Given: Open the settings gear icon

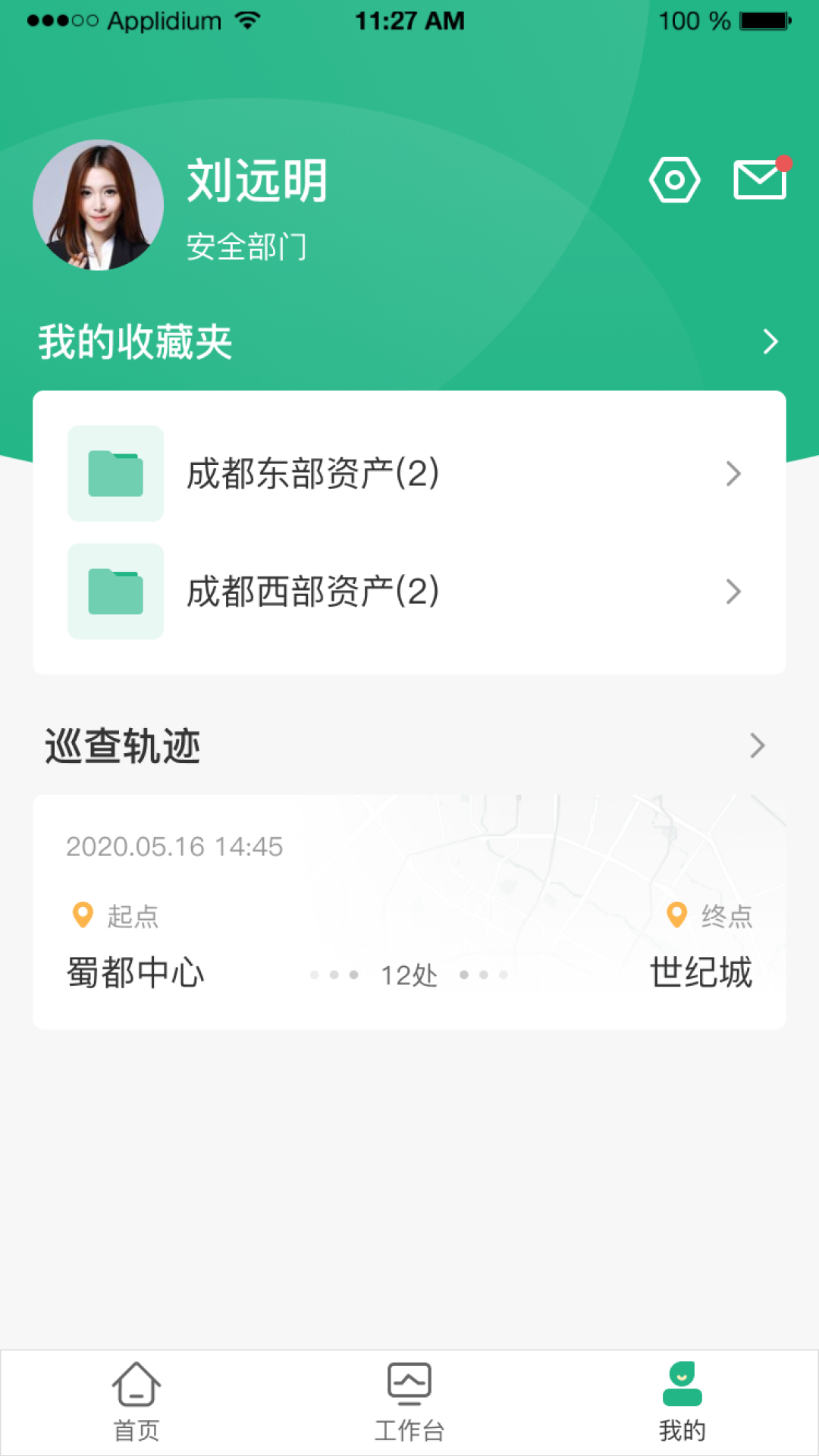Looking at the screenshot, I should pos(674,180).
